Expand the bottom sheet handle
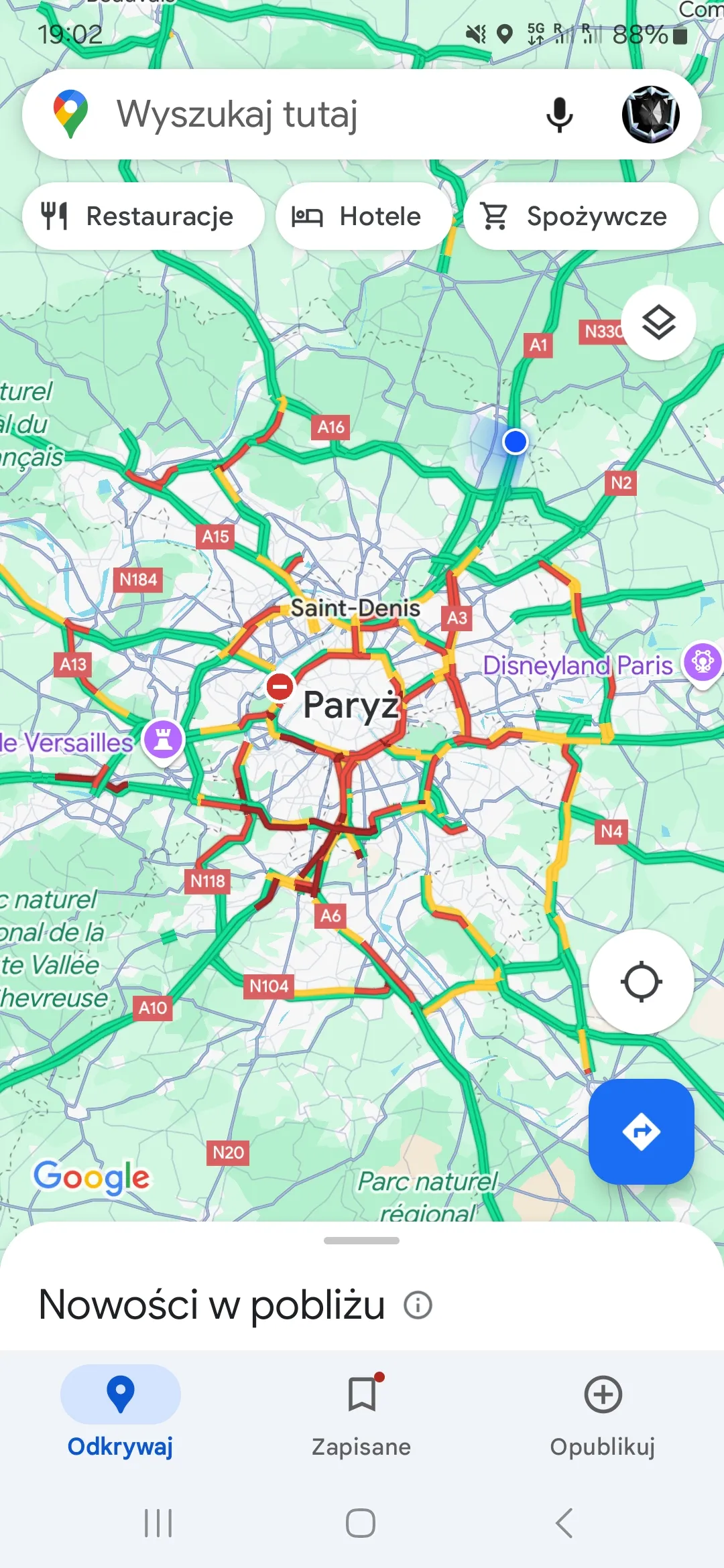 (x=362, y=1241)
